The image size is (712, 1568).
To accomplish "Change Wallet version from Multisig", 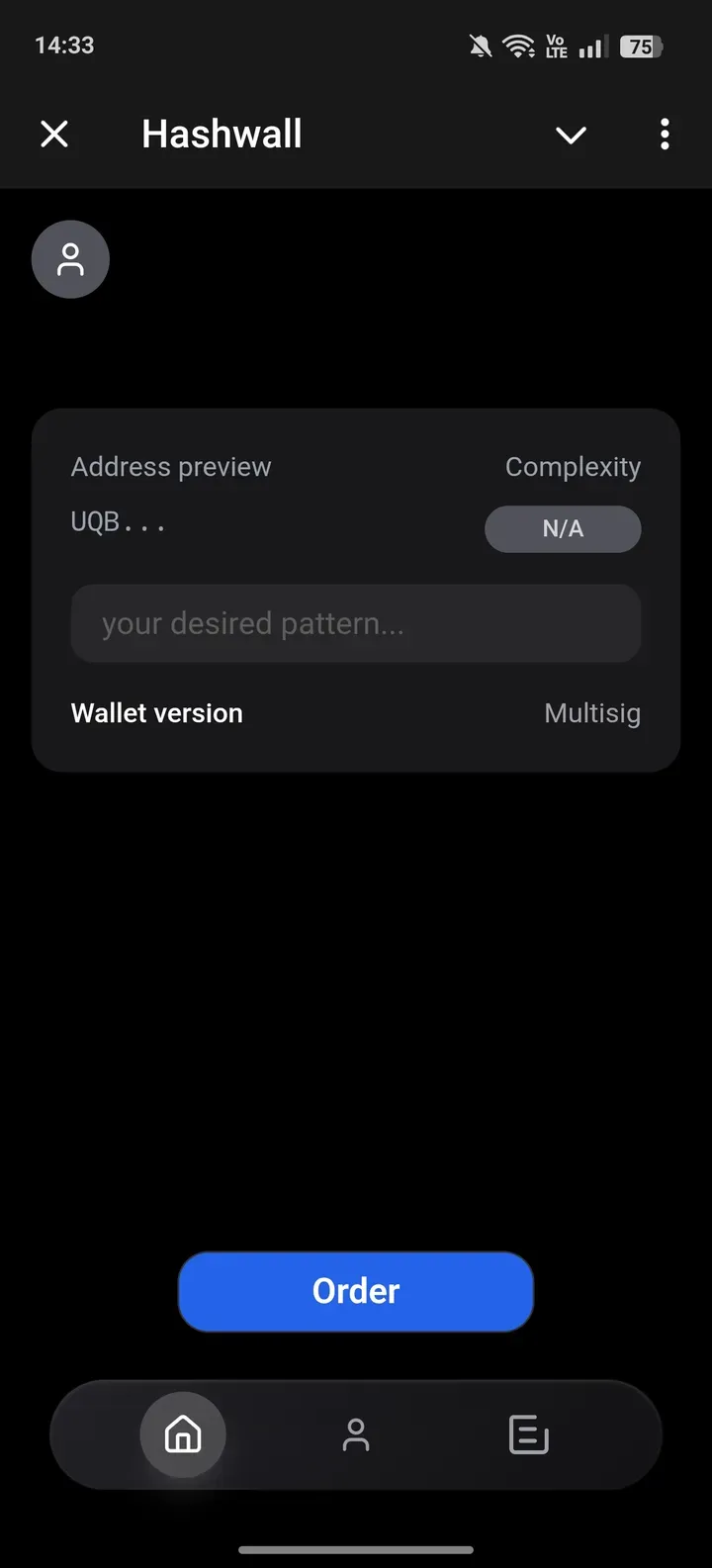I will pyautogui.click(x=591, y=713).
